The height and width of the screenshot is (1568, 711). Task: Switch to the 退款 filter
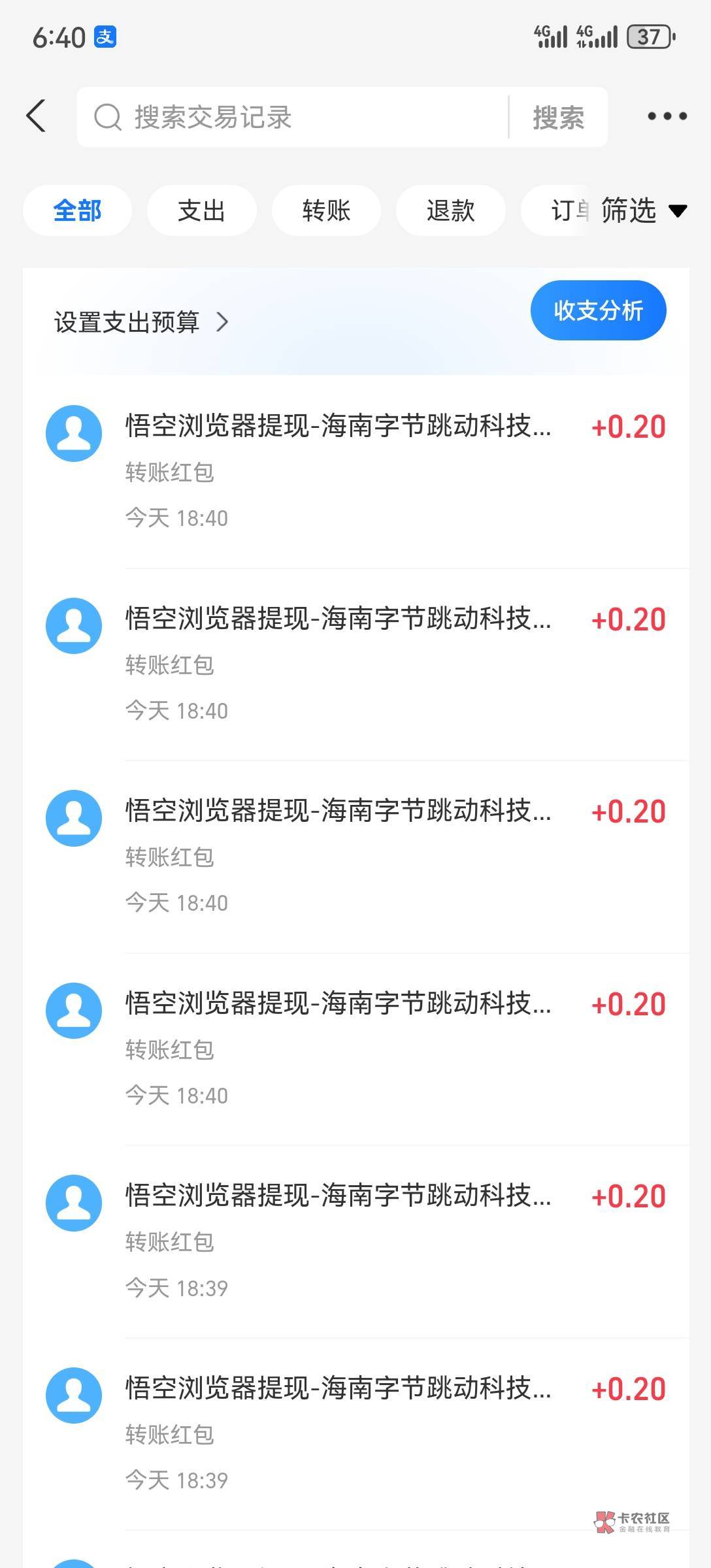coord(450,210)
